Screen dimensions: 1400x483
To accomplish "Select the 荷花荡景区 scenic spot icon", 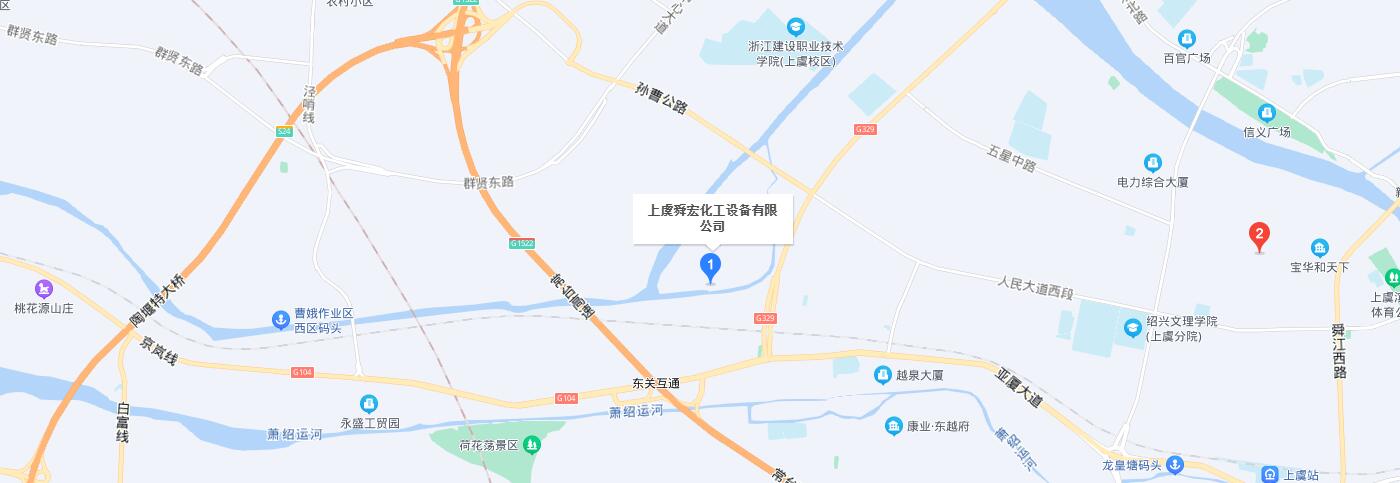I will (532, 443).
